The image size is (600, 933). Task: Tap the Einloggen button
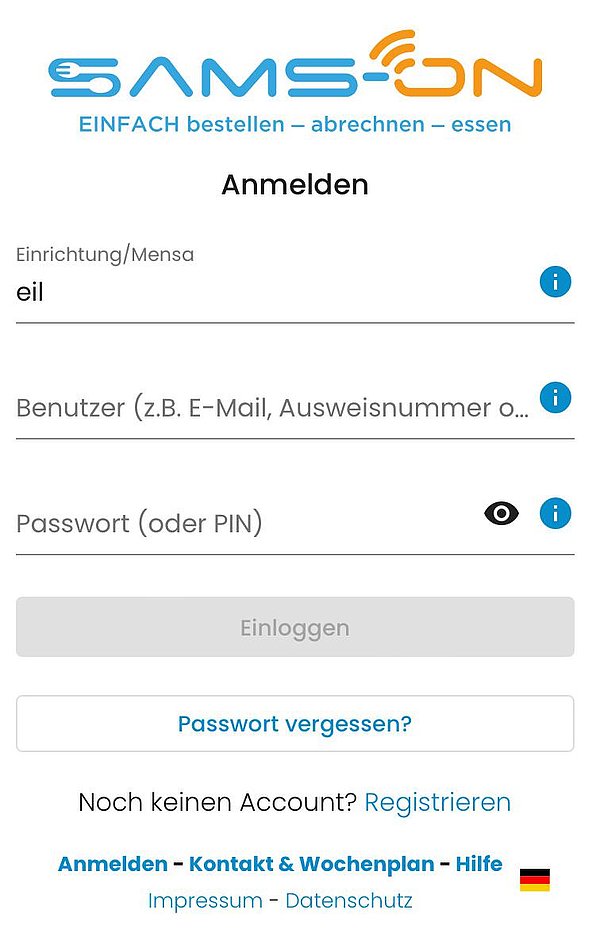click(295, 628)
